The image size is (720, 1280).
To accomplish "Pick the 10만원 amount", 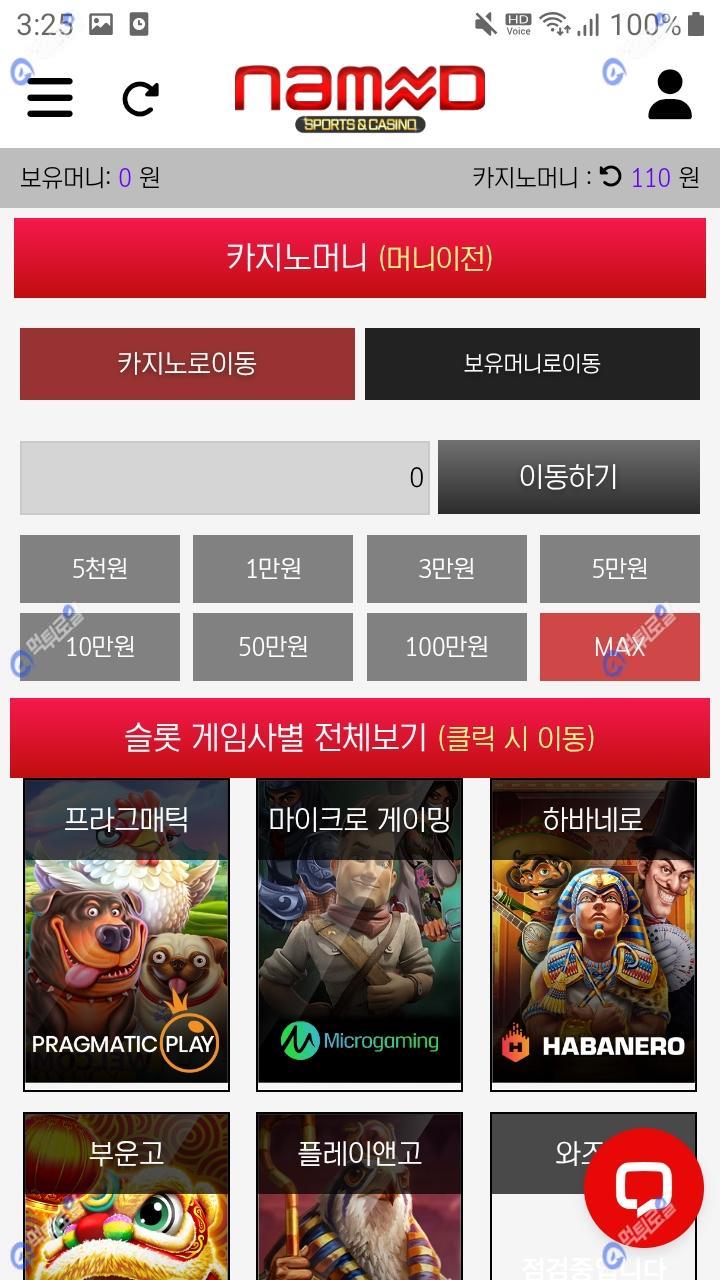I will point(100,646).
